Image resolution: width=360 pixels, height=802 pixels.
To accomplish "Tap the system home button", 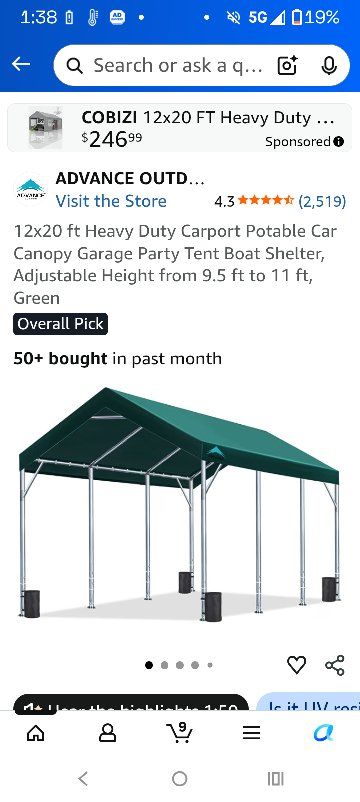I will [179, 778].
